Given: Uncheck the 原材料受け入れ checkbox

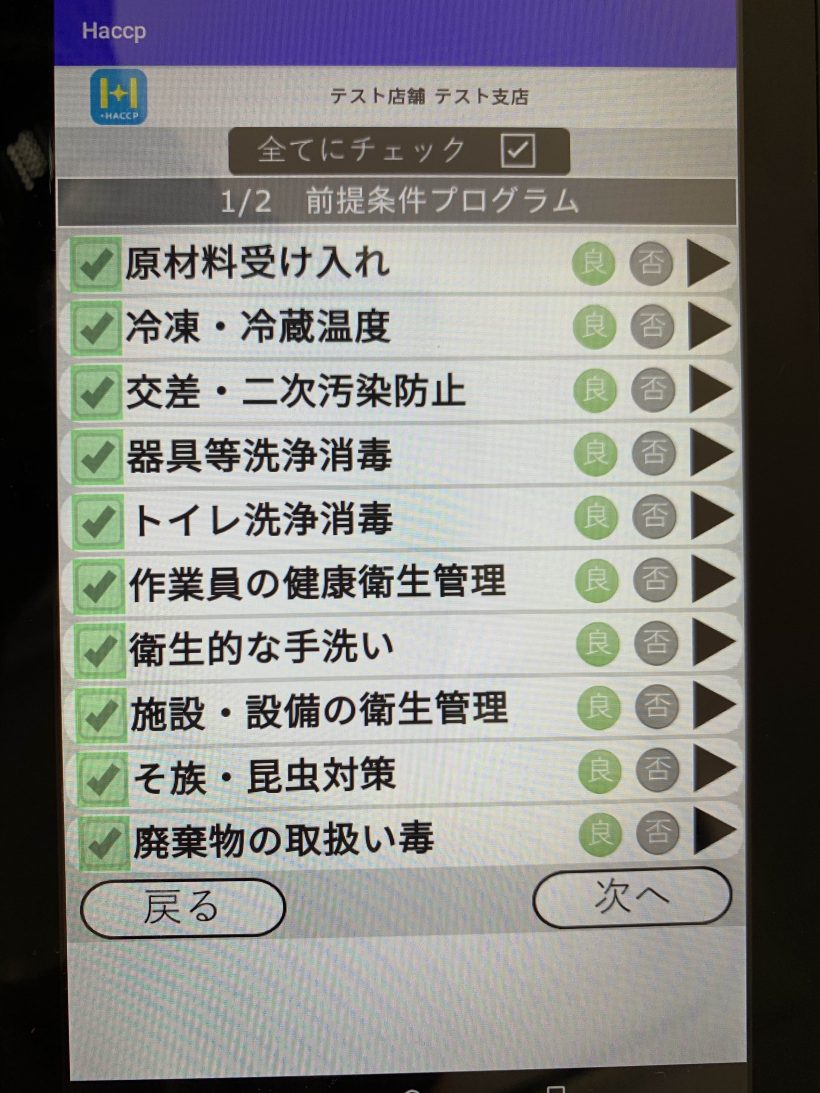Looking at the screenshot, I should [x=97, y=265].
